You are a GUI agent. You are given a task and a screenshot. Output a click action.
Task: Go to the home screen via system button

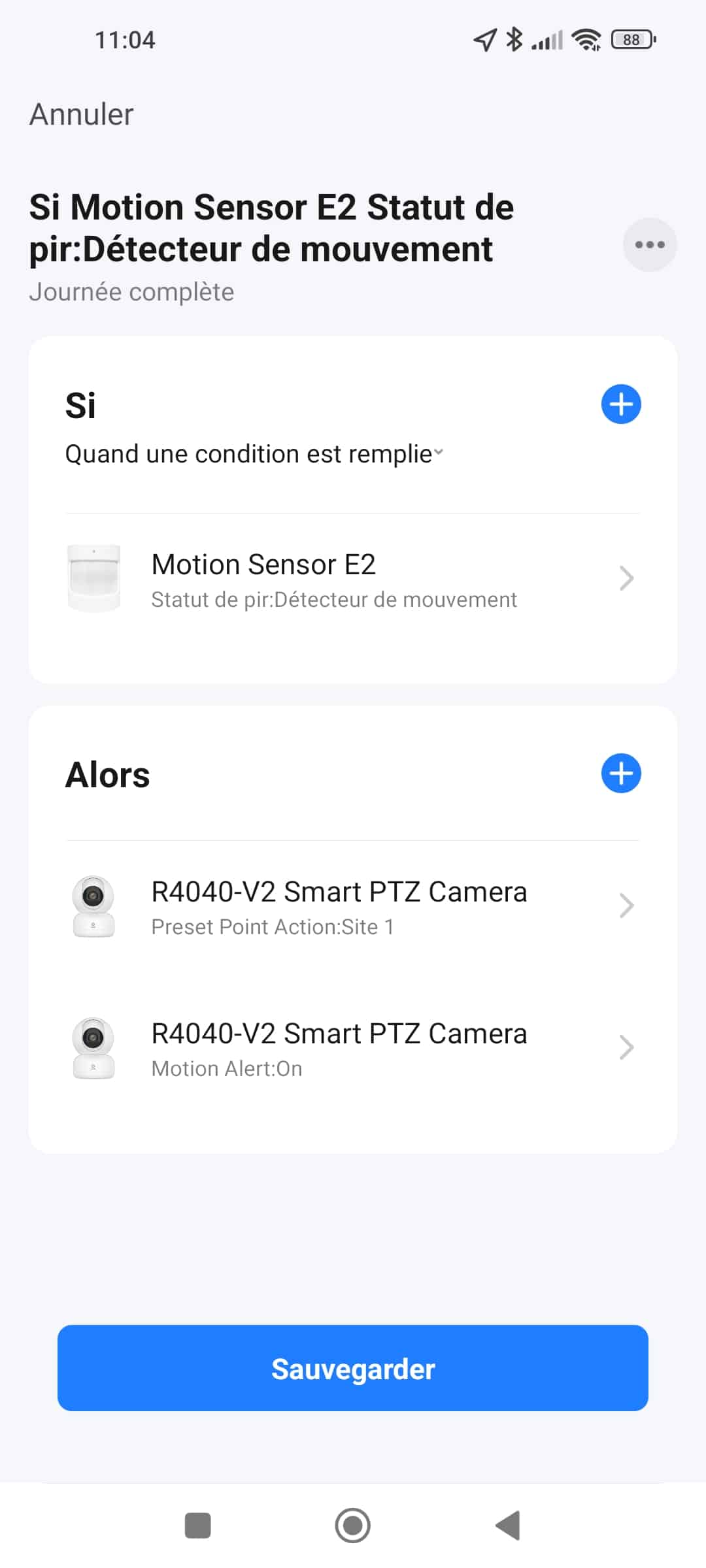coord(353,1526)
